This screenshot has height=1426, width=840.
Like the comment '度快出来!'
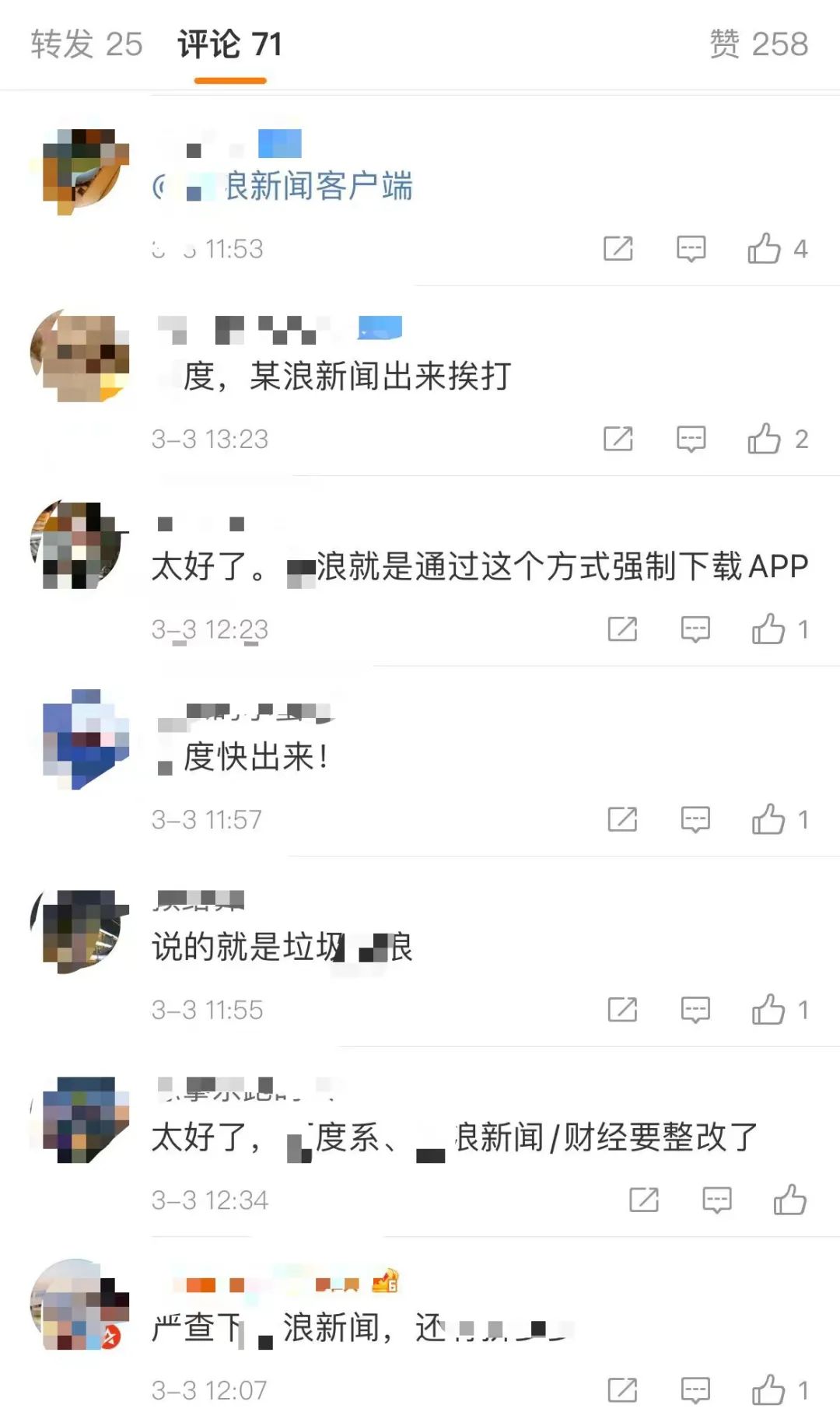pyautogui.click(x=768, y=819)
